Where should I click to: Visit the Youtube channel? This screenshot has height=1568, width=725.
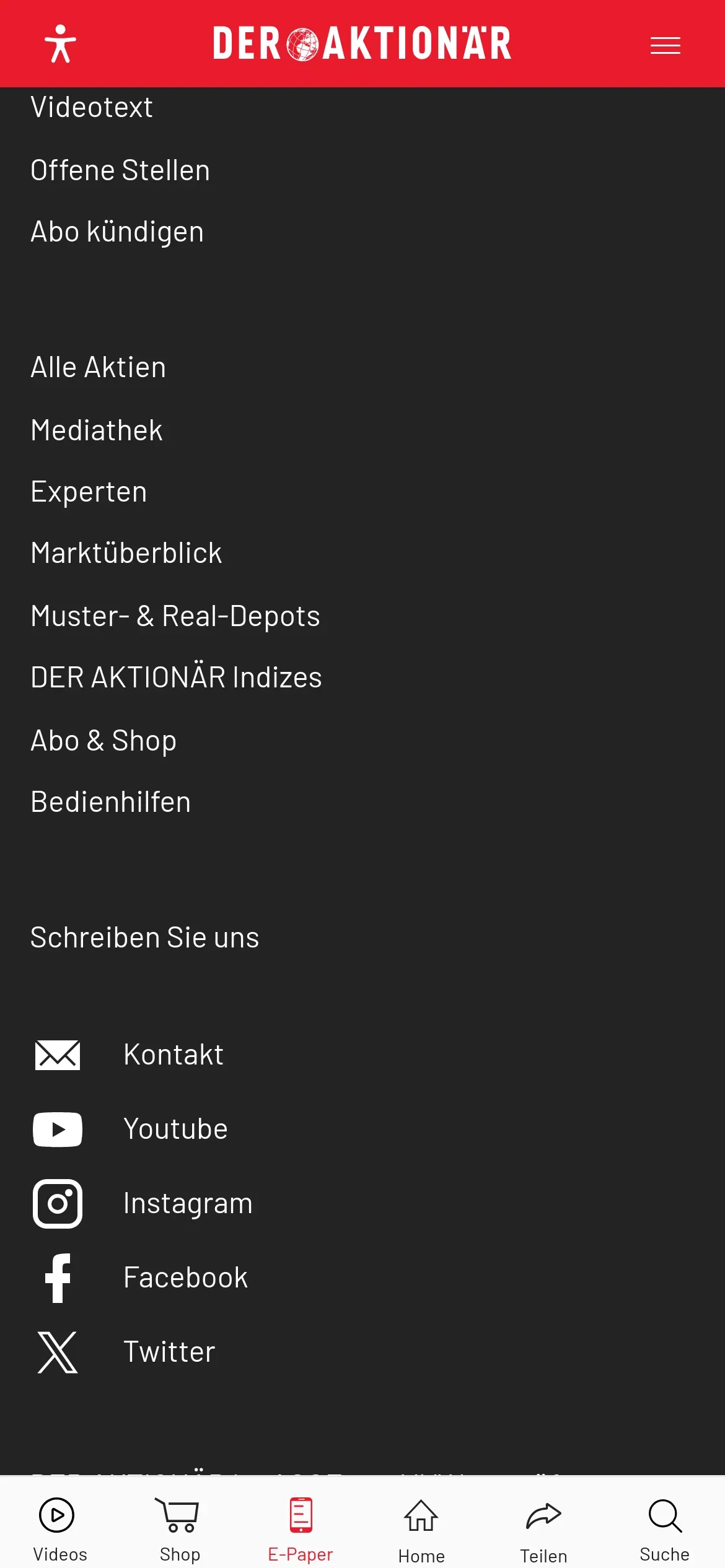[x=131, y=1129]
